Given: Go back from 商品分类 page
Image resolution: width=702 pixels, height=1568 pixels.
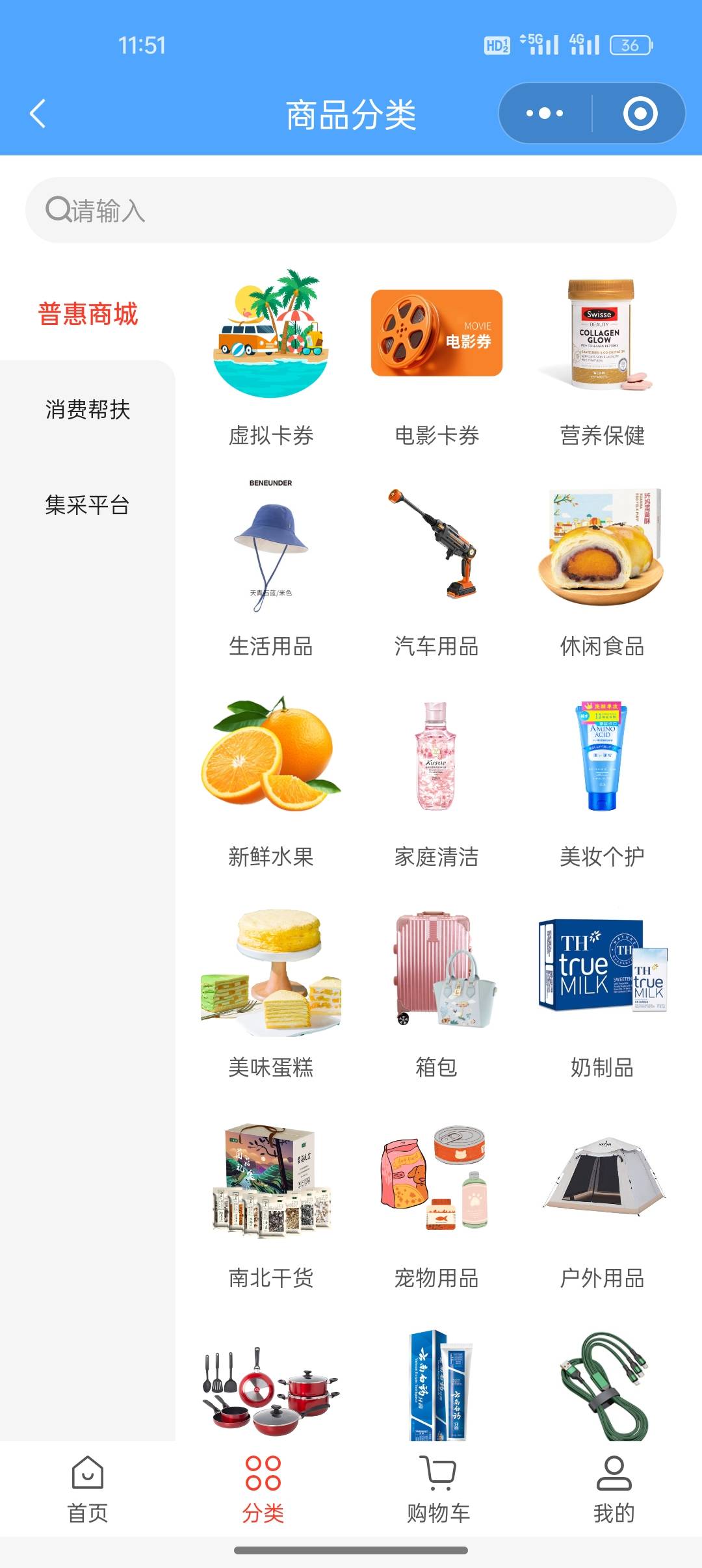Looking at the screenshot, I should pyautogui.click(x=38, y=114).
